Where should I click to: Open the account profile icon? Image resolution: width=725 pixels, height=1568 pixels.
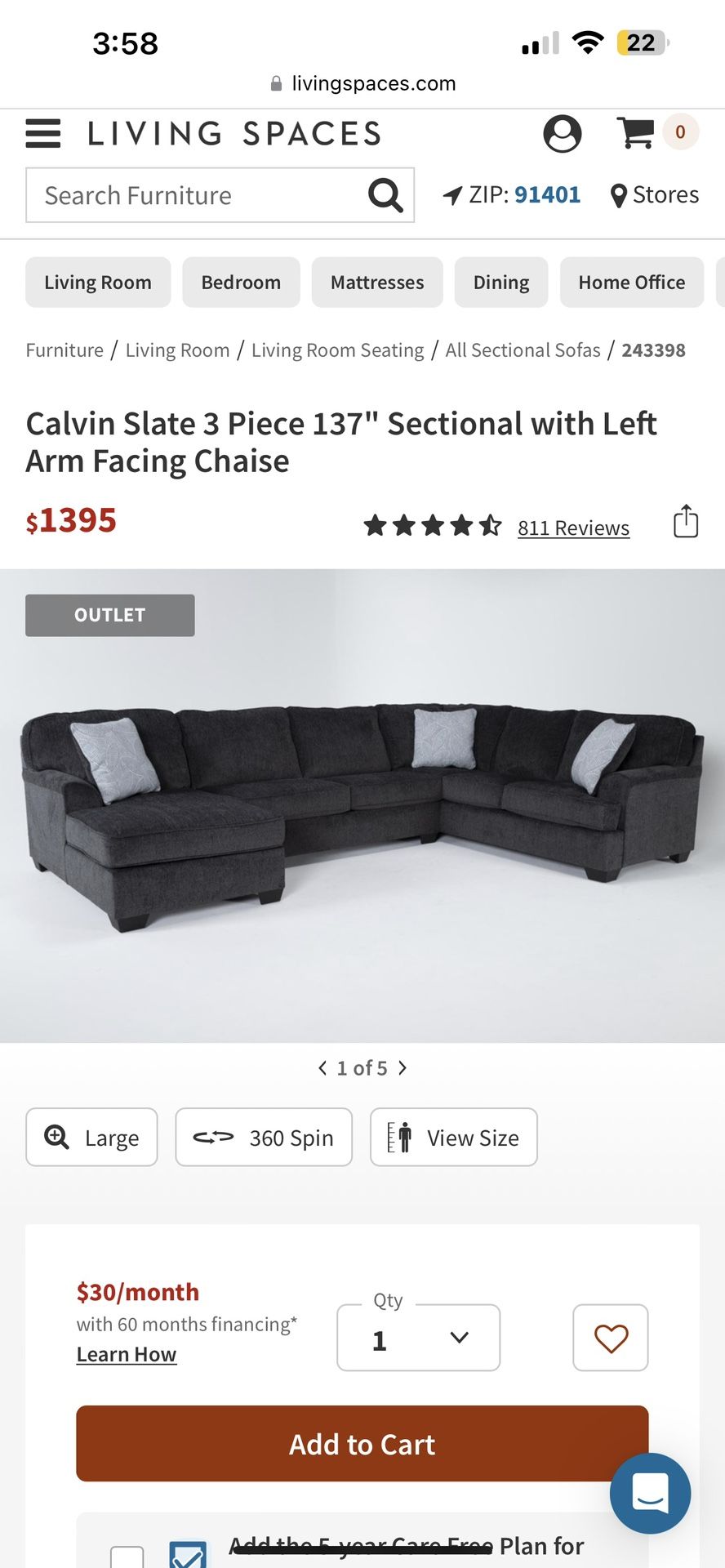pyautogui.click(x=562, y=133)
